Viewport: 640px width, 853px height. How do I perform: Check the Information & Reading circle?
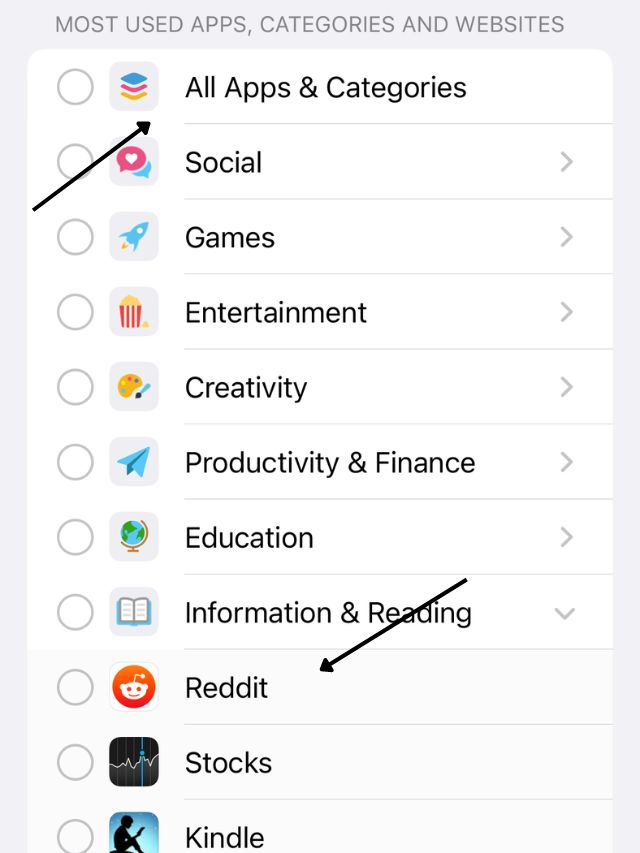(x=75, y=613)
